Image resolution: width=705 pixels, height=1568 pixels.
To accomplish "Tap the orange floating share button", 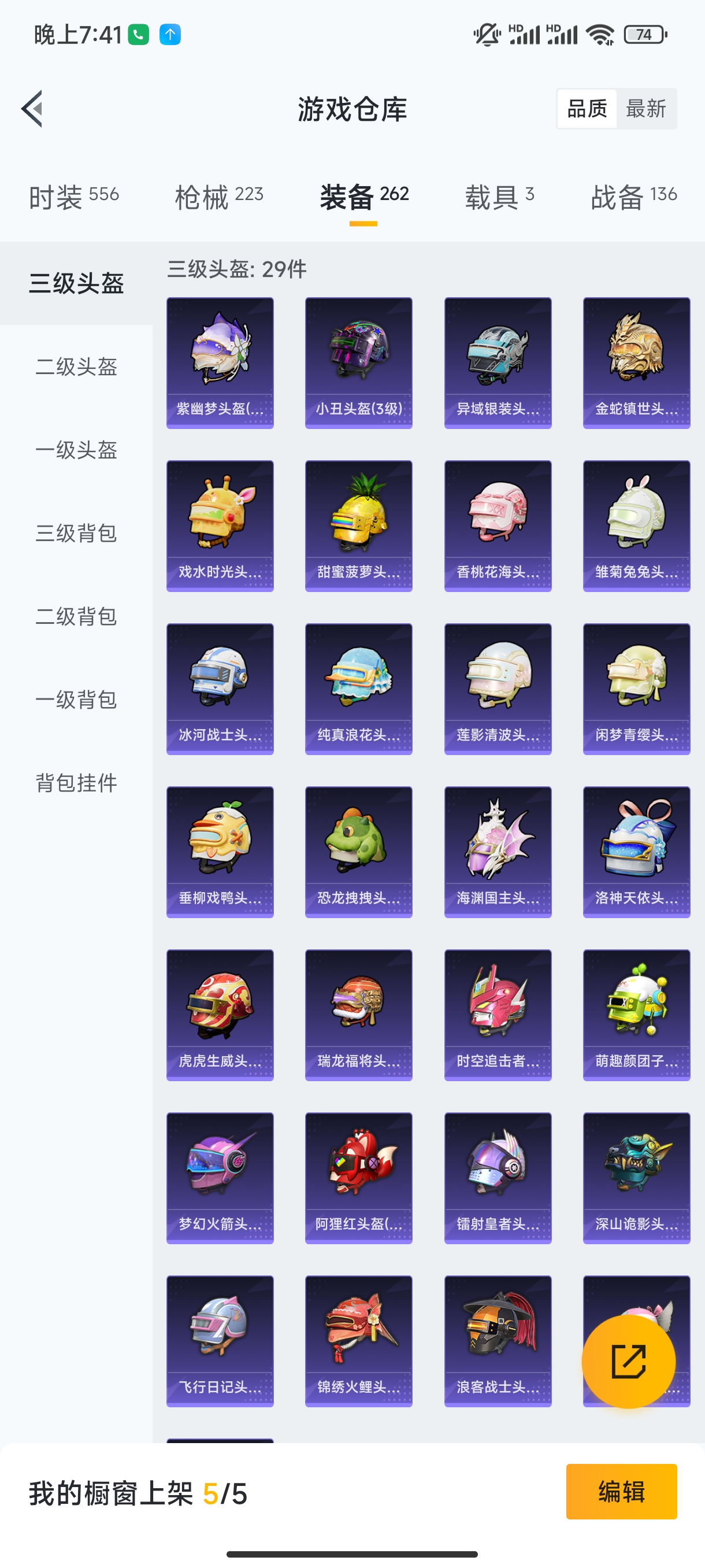I will [628, 1362].
